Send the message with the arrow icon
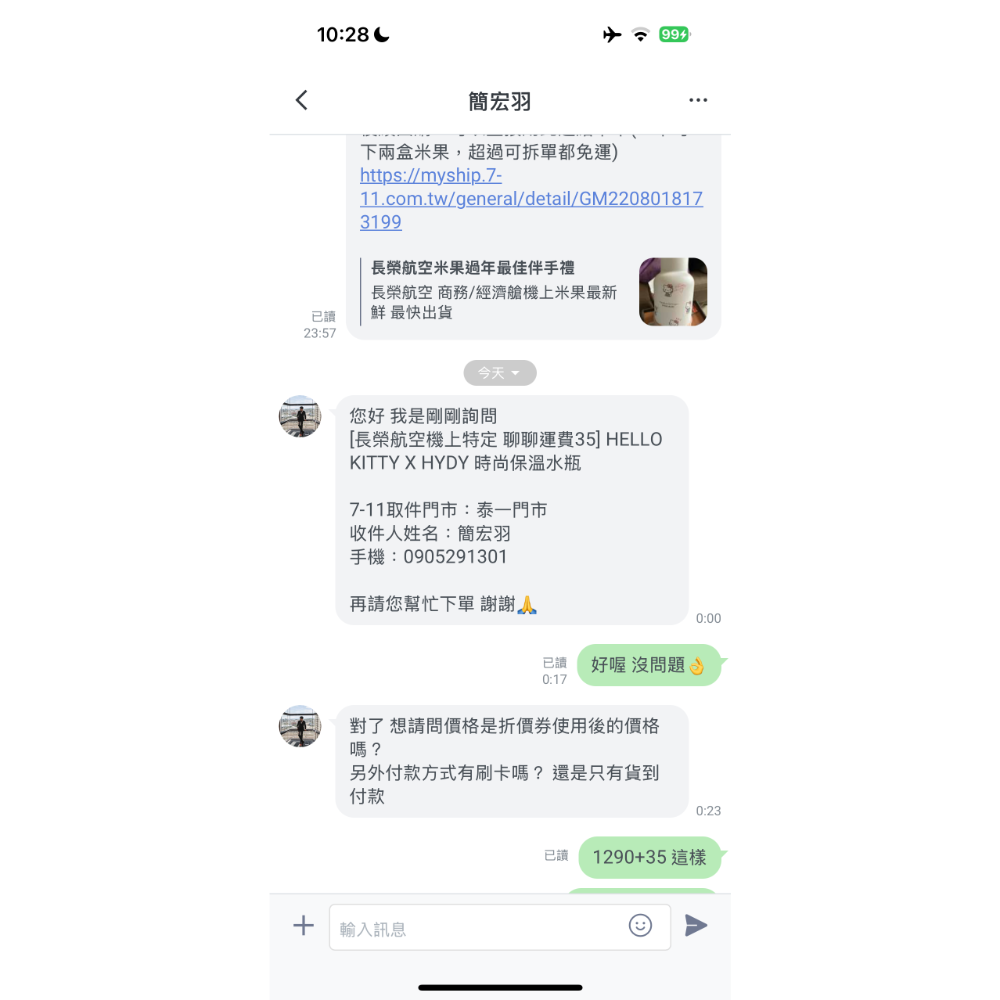This screenshot has height=1000, width=1000. (x=696, y=926)
